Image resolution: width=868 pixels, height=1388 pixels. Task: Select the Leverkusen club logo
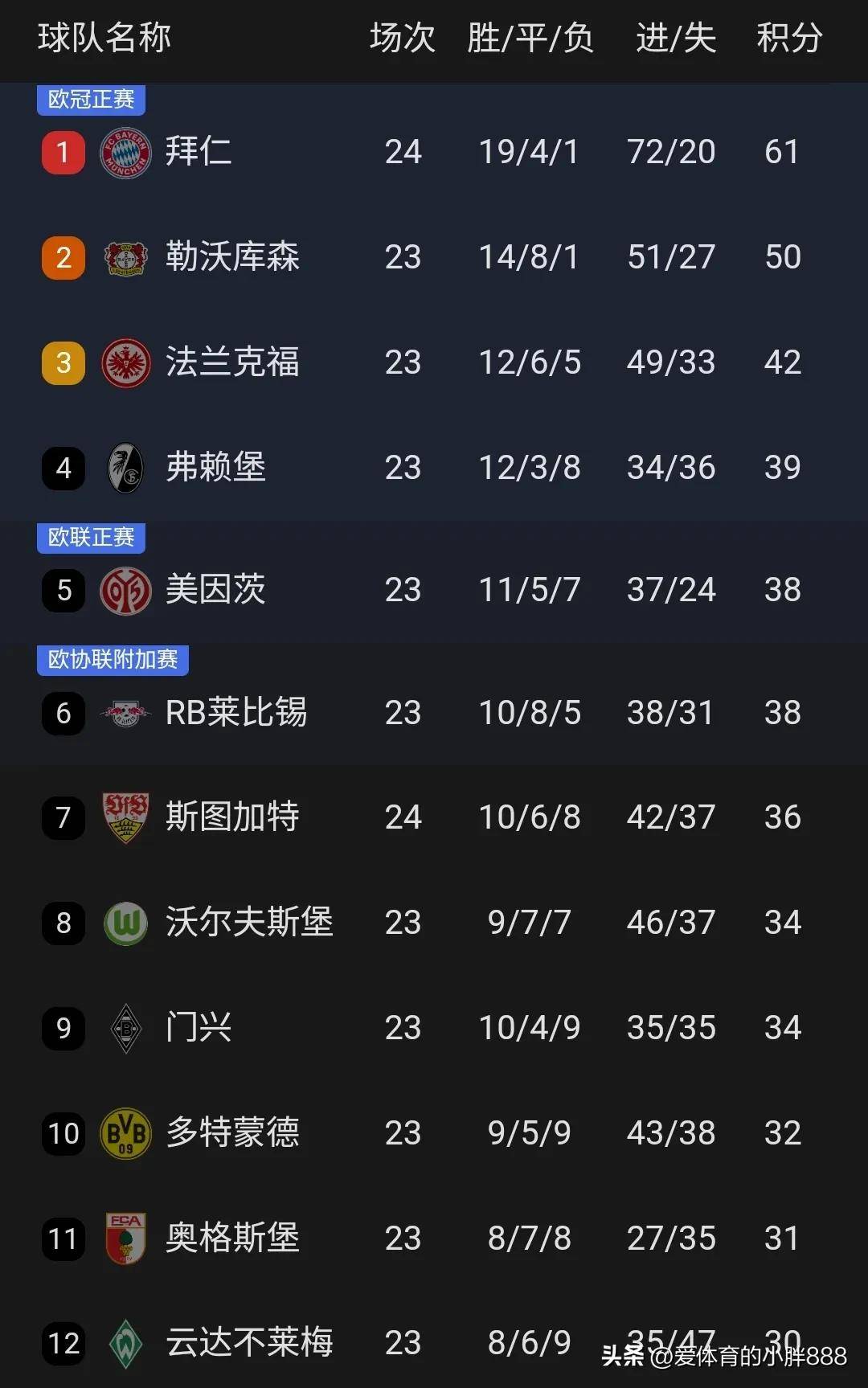click(125, 257)
